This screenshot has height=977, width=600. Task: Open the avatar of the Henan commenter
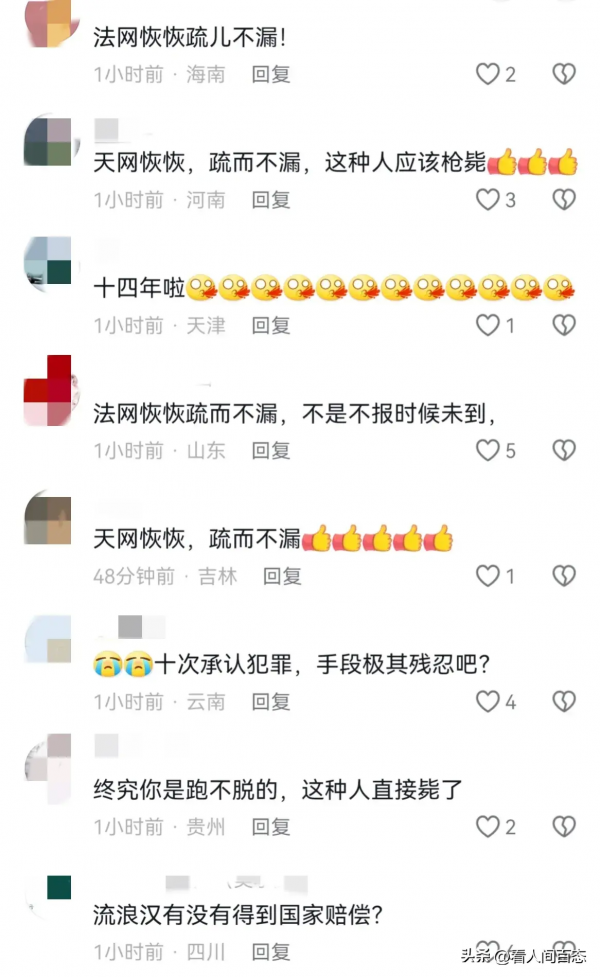47,141
